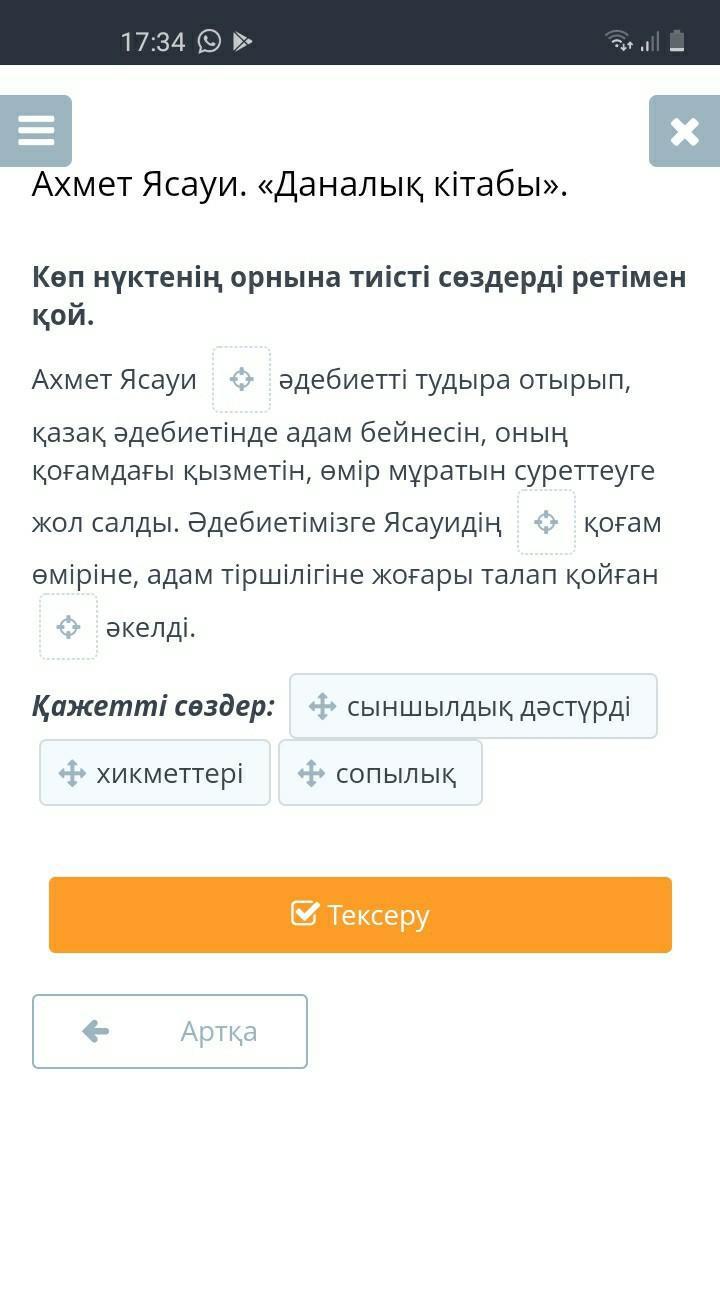Screen dimensions: 720x1313
Task: Pick the word chip 'хикметтері'
Action: (x=155, y=773)
